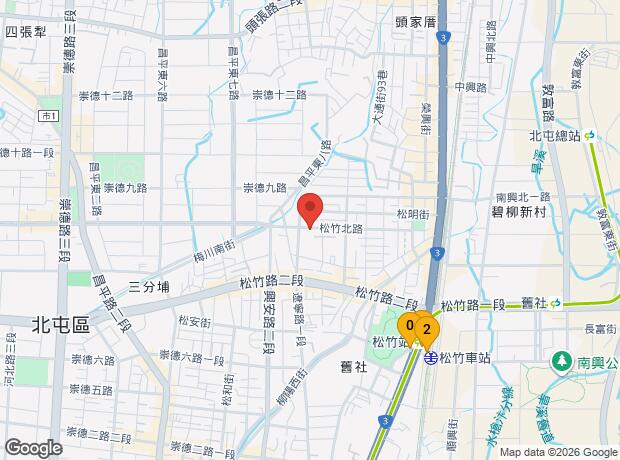Tap the red location pin near 松竹北路
Image resolution: width=620 pixels, height=460 pixels.
tap(310, 210)
